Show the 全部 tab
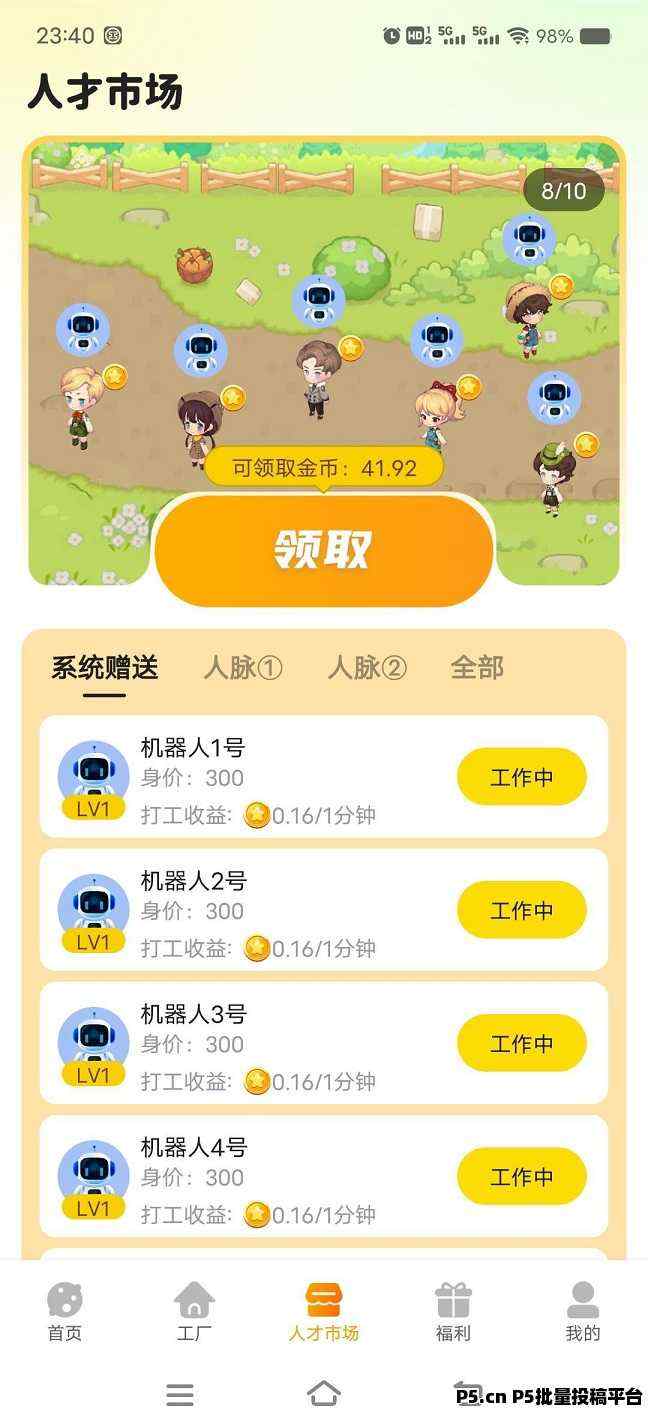The image size is (648, 1414). pos(477,667)
